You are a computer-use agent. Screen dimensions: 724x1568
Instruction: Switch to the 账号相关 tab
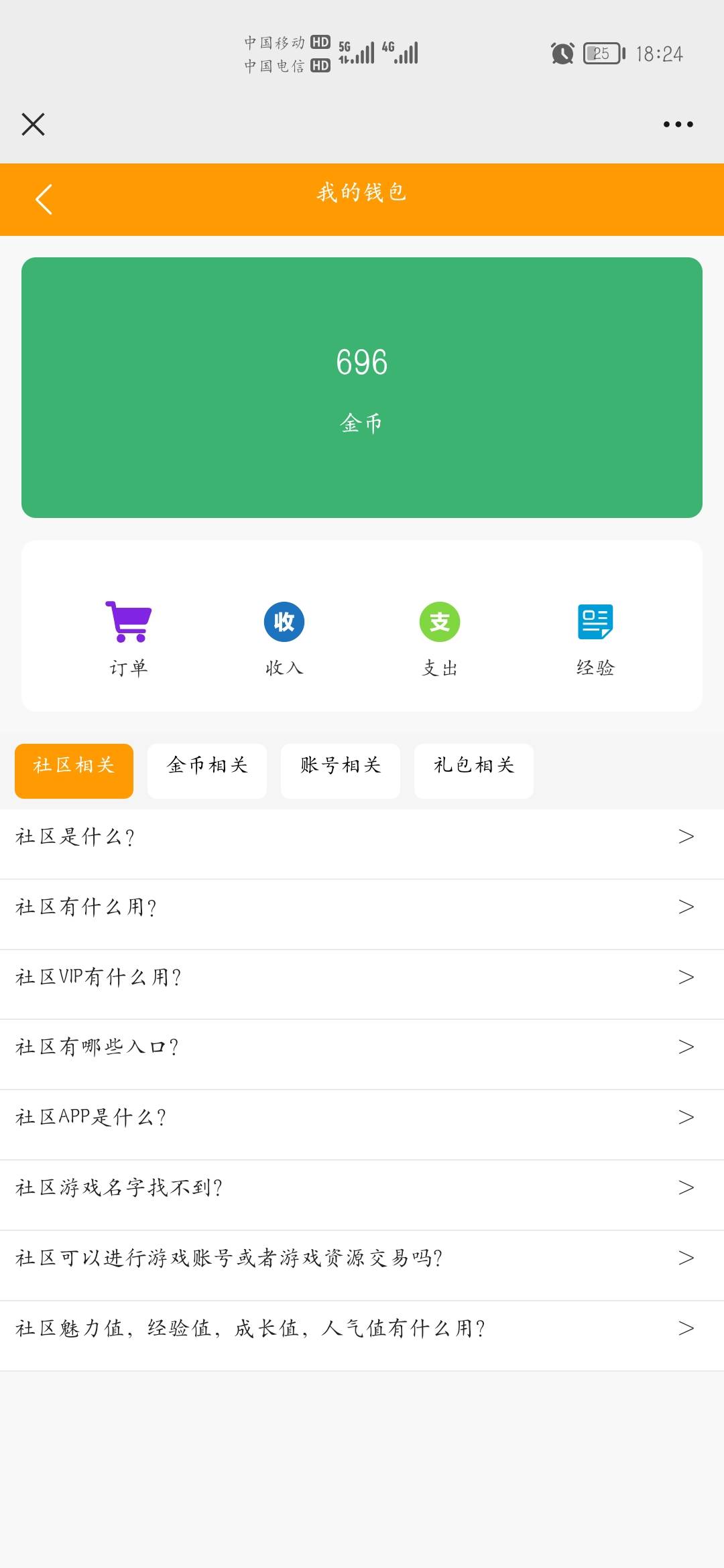coord(341,771)
